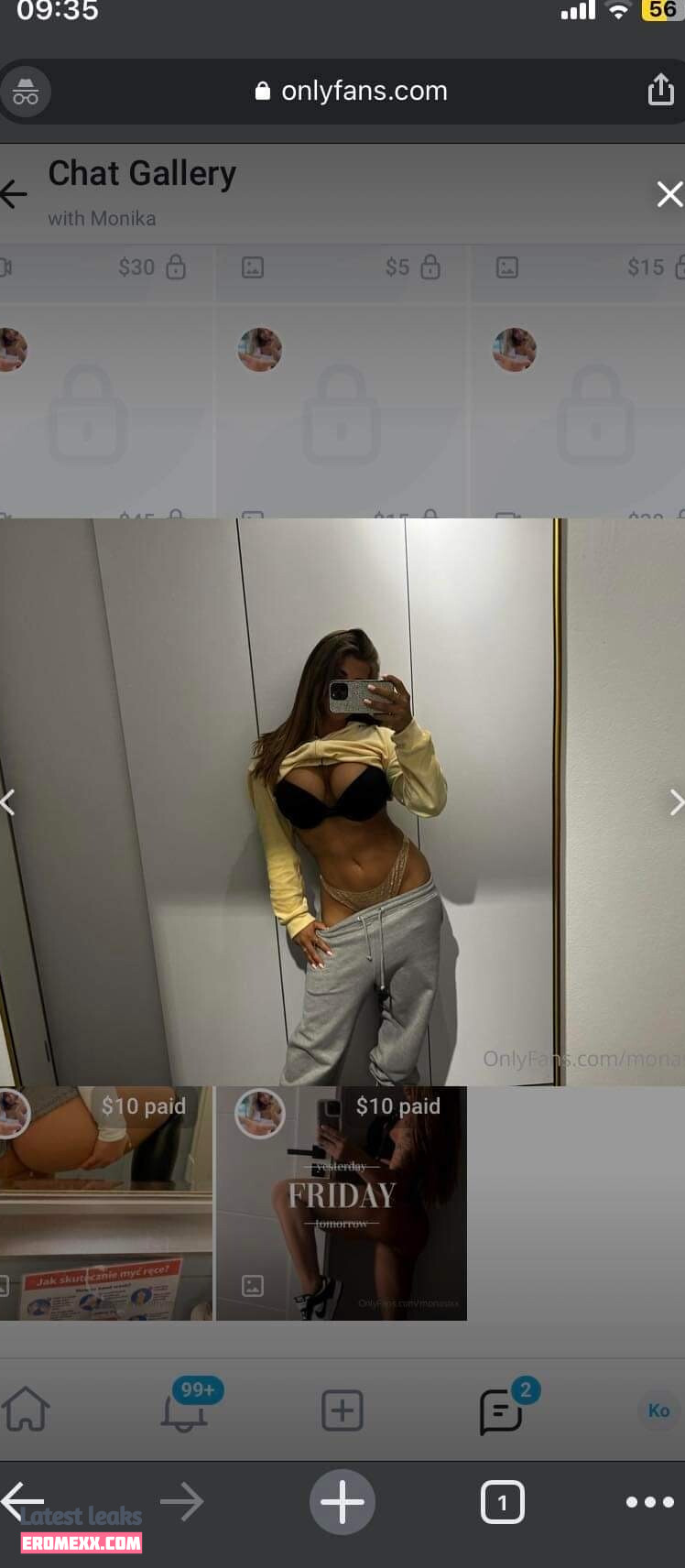This screenshot has height=1568, width=685.
Task: Show the previous gallery image
Action: 8,802
